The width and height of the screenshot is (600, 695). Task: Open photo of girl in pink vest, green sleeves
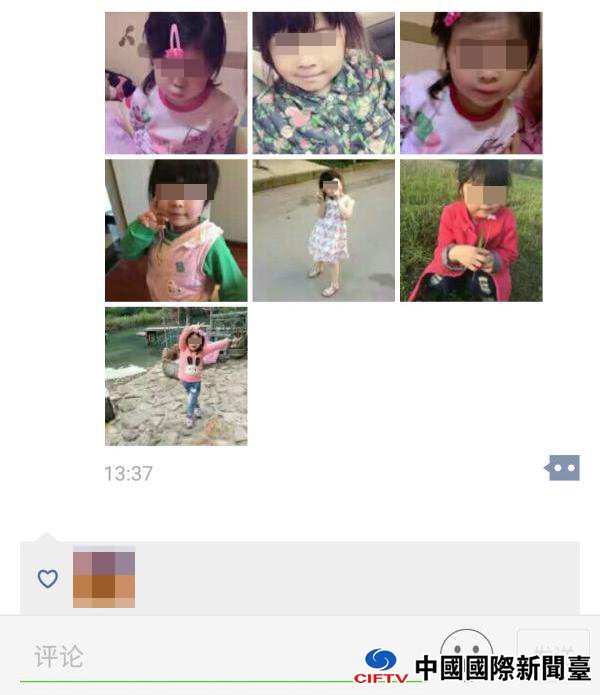176,230
